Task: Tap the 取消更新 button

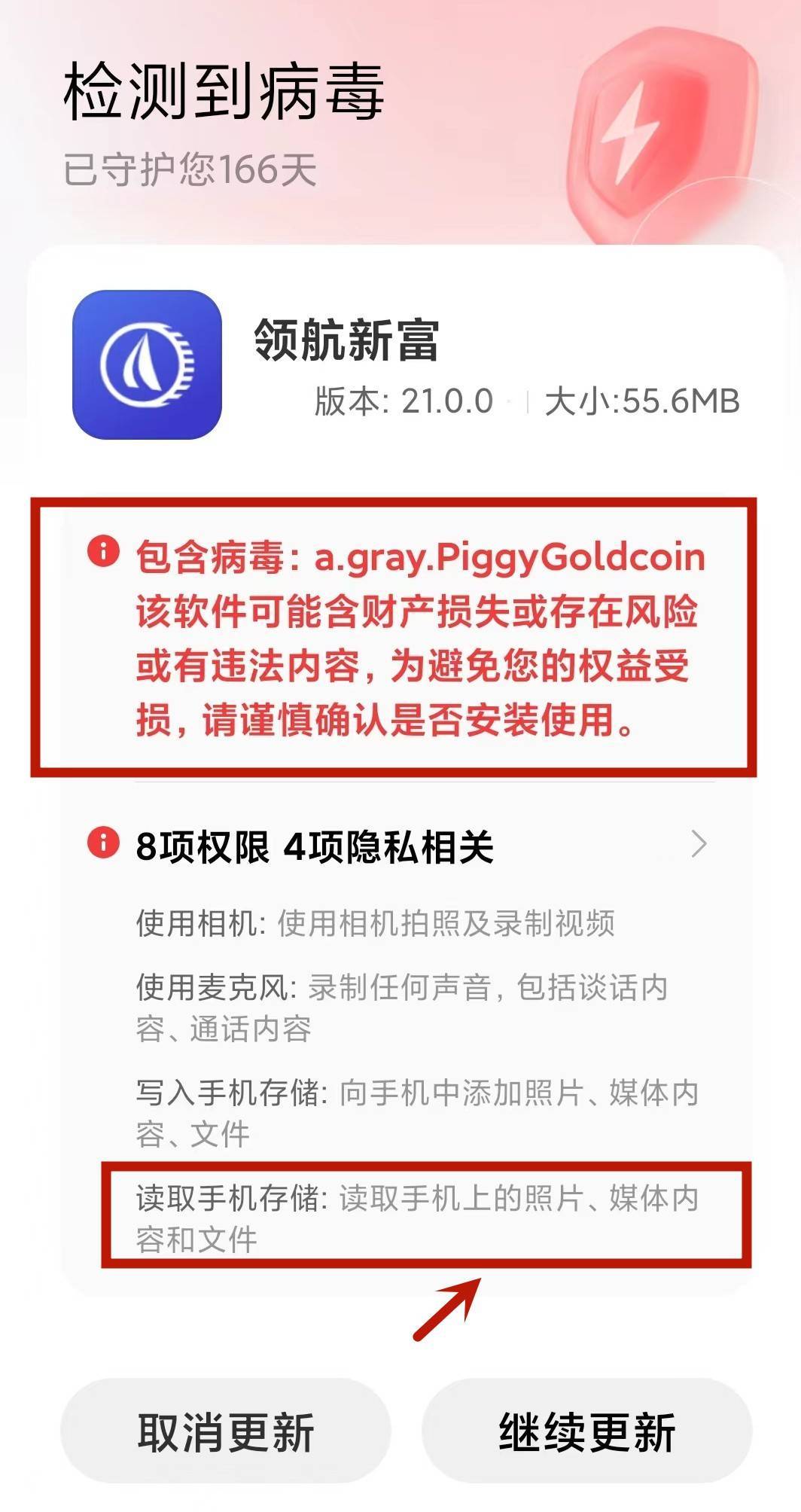Action: tap(225, 1431)
